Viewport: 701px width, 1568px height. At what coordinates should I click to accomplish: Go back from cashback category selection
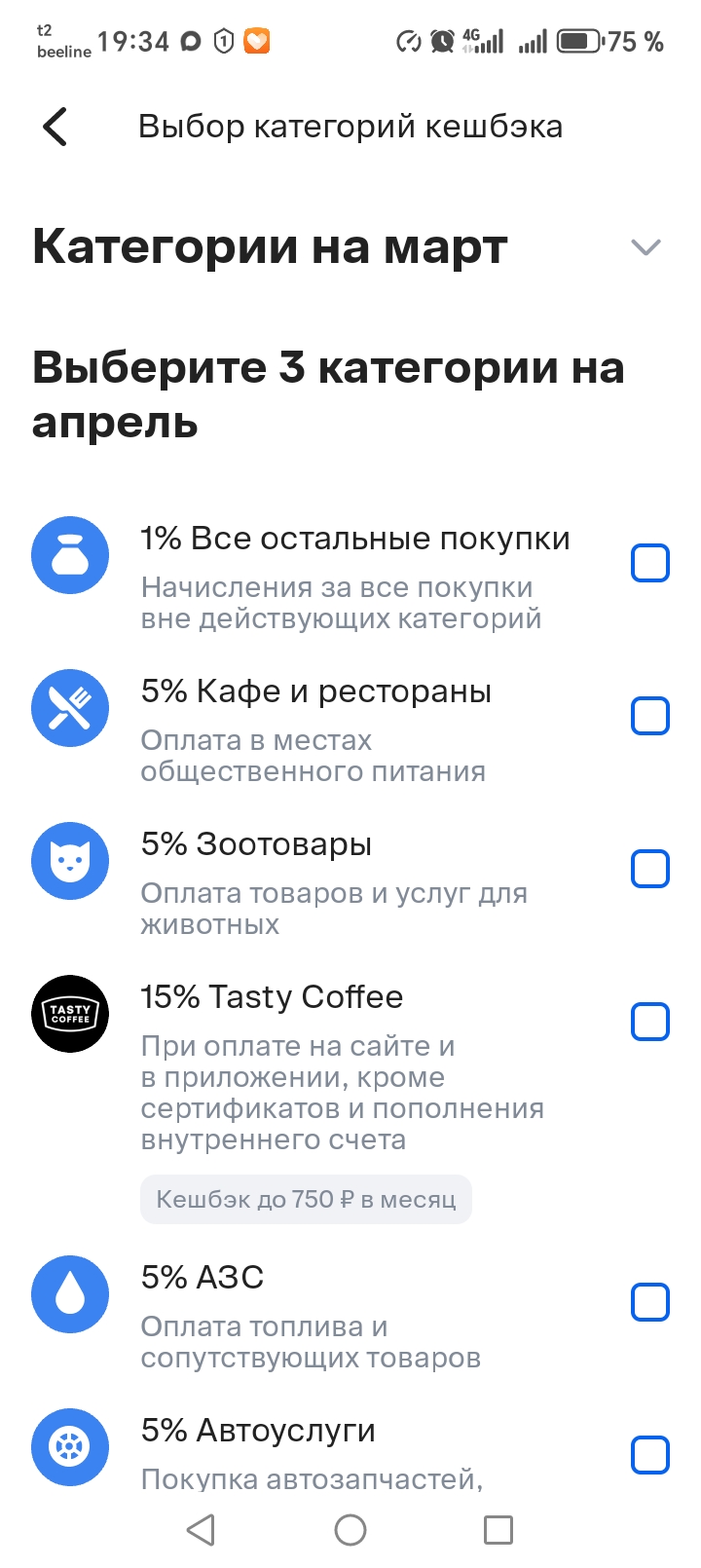(x=55, y=127)
